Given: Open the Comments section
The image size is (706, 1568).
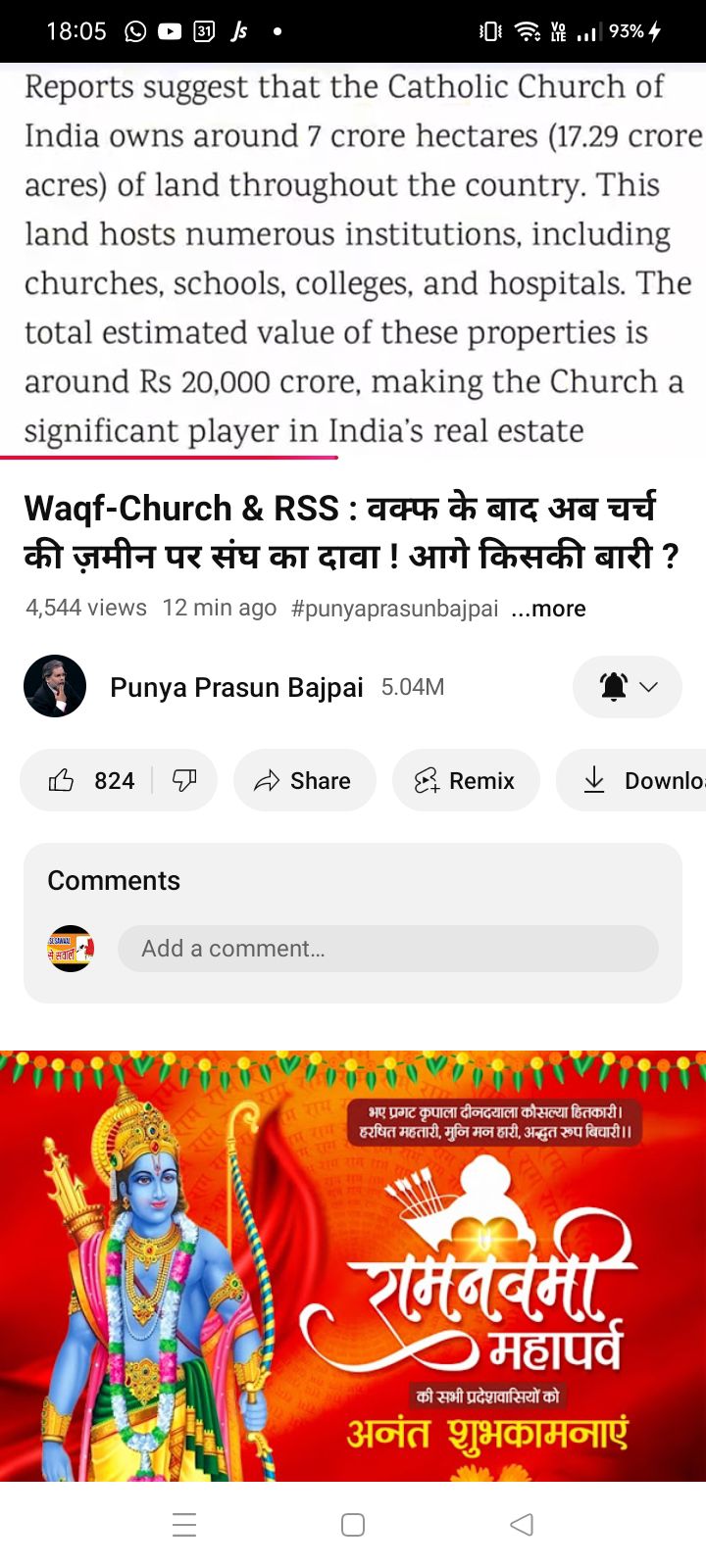Looking at the screenshot, I should [x=114, y=880].
